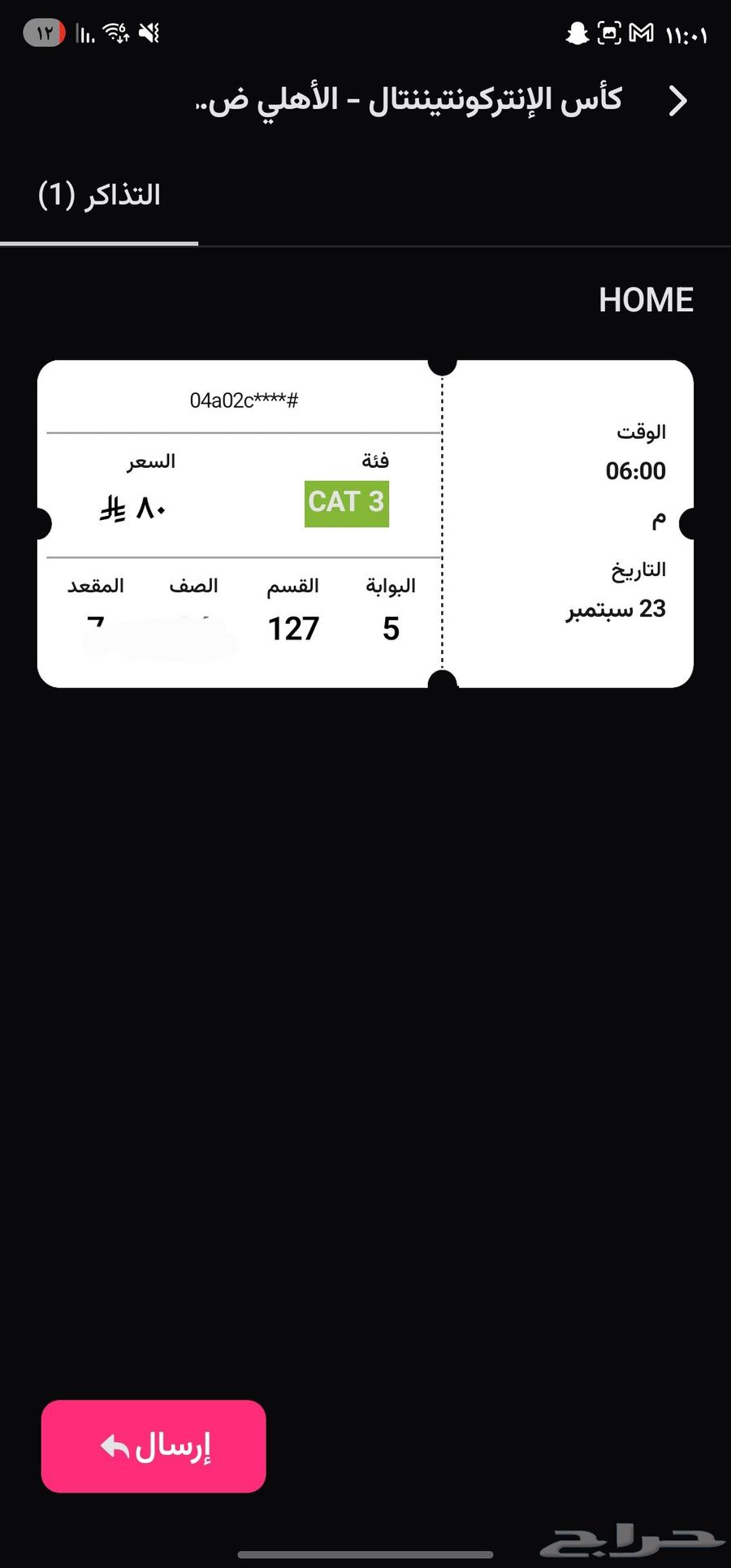Open Gmail notification icon in status bar
The width and height of the screenshot is (731, 1568).
[642, 32]
